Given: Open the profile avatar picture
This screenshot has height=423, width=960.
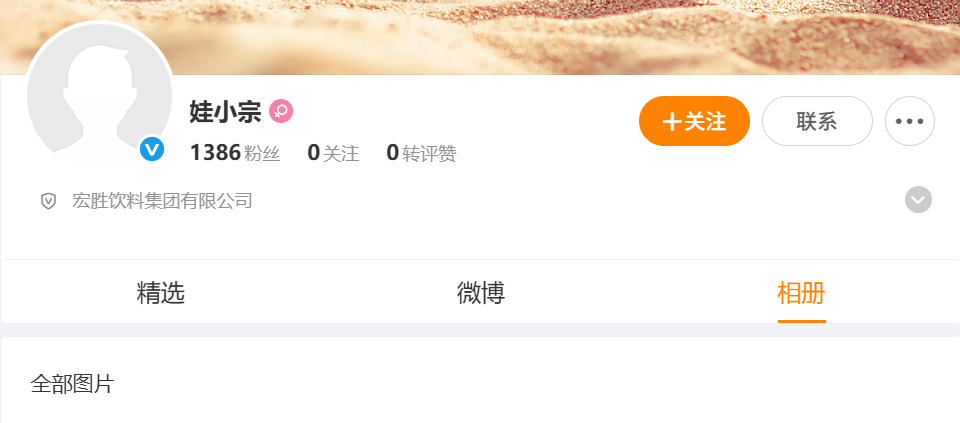Looking at the screenshot, I should 98,95.
